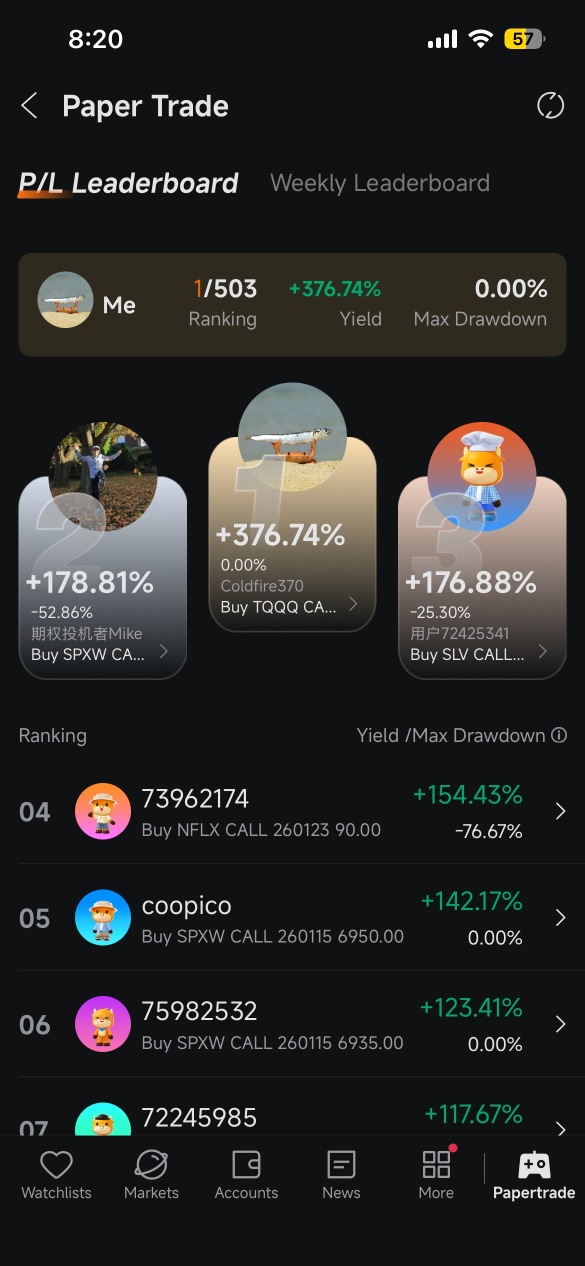585x1266 pixels.
Task: Open the Accounts tab
Action: (246, 1175)
